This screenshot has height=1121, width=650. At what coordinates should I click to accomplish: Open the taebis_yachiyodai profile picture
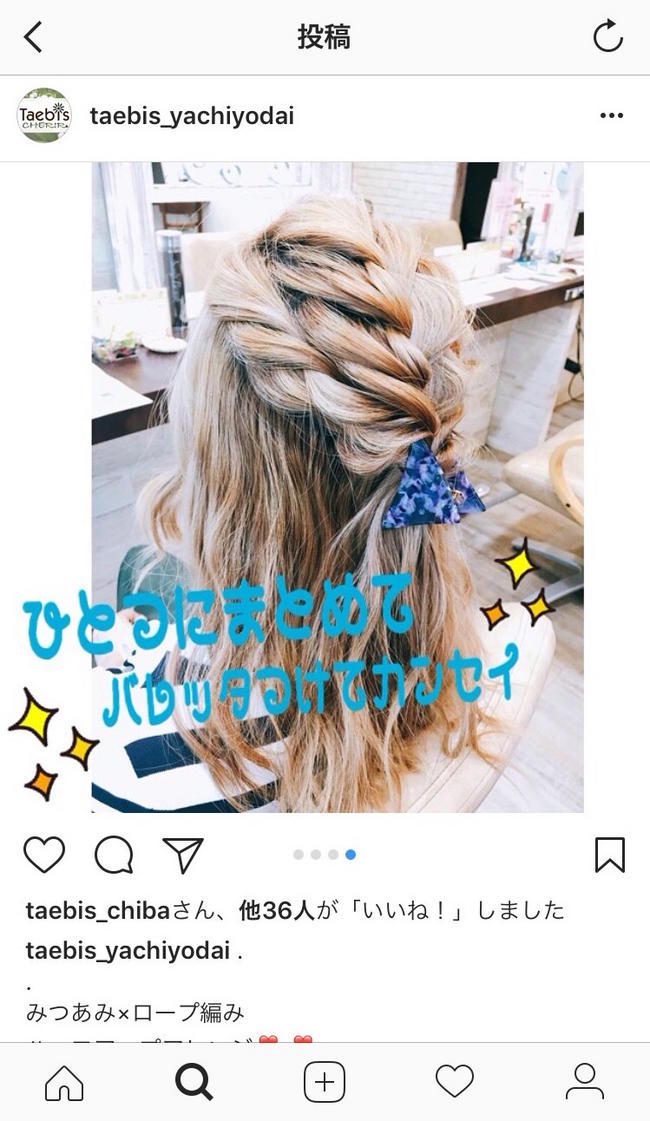point(44,115)
